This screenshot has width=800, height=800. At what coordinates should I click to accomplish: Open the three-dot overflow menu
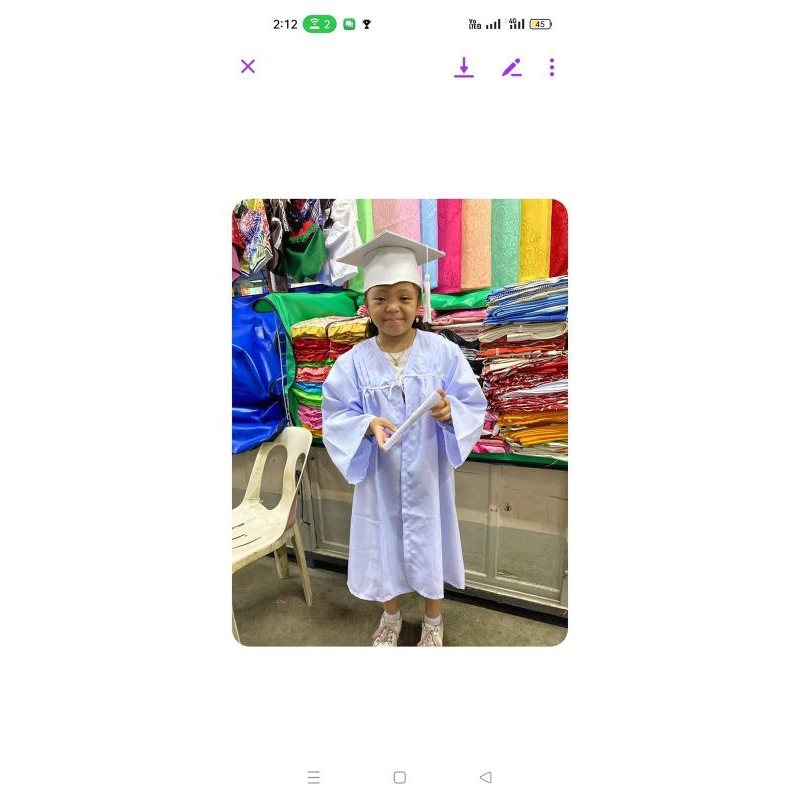(x=552, y=67)
